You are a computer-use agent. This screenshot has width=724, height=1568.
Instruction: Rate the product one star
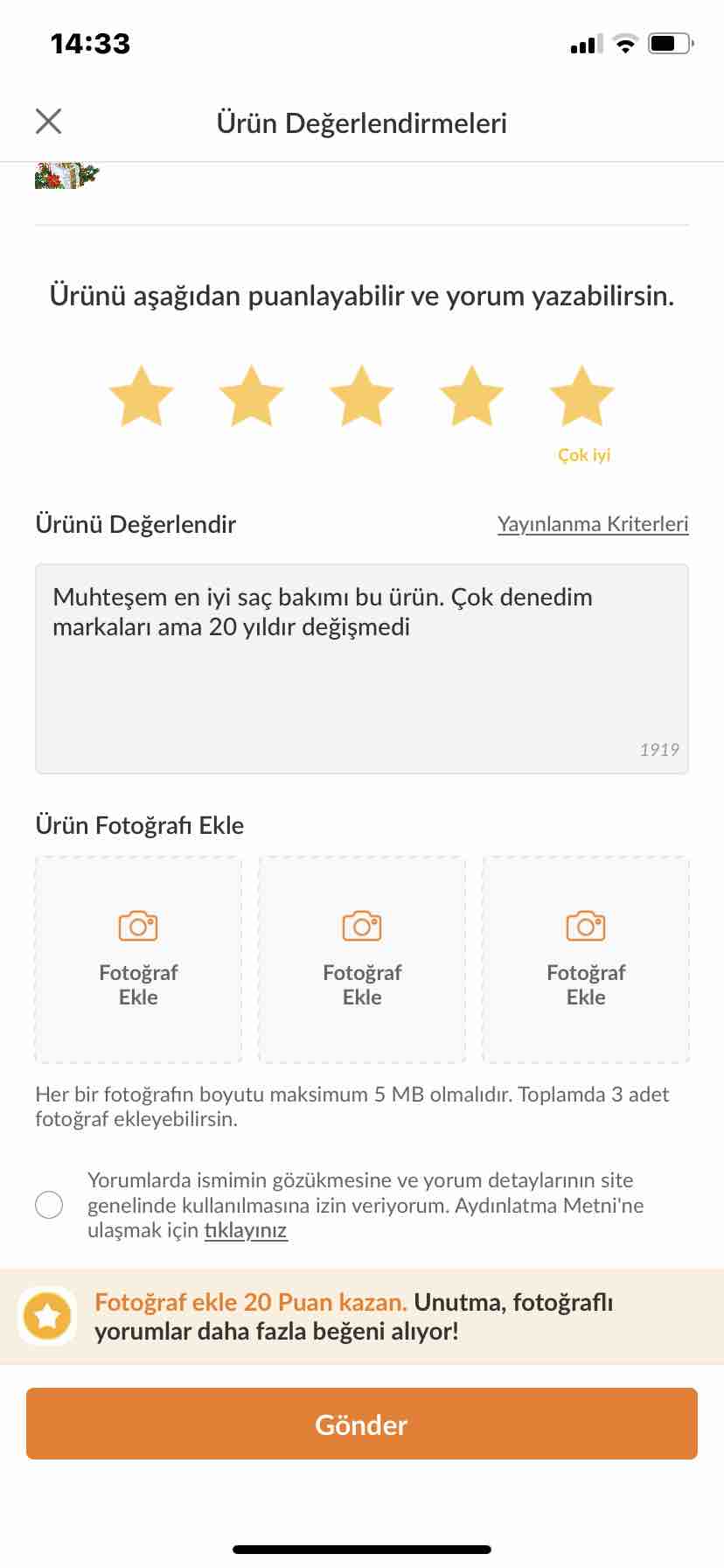point(142,396)
